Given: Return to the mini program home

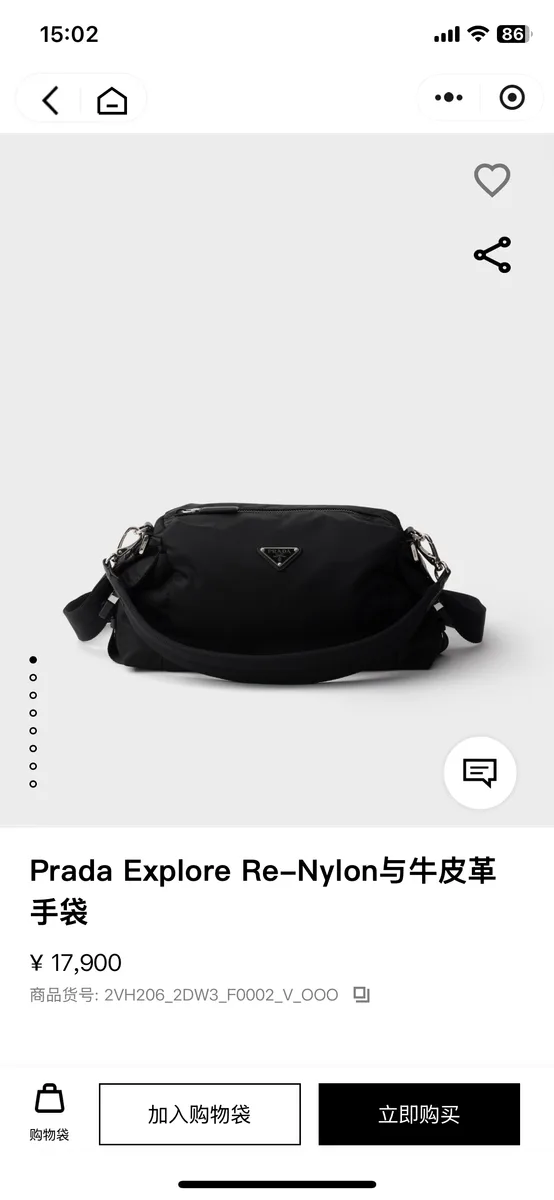Looking at the screenshot, I should click(x=112, y=100).
